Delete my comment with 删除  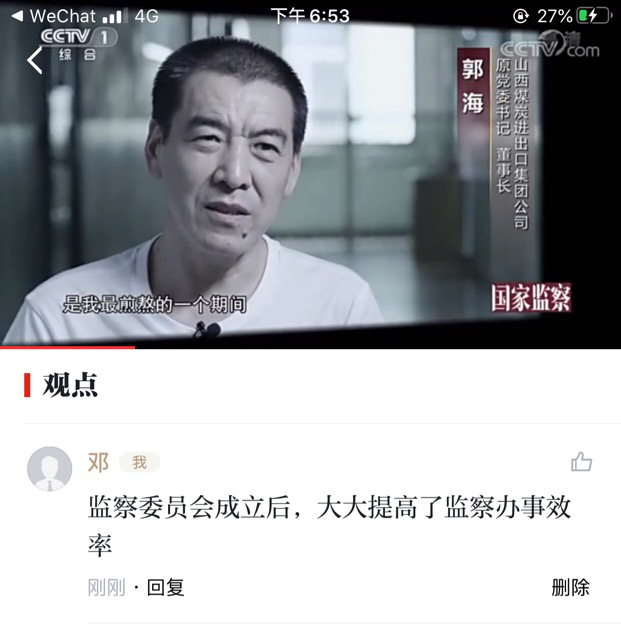pyautogui.click(x=570, y=588)
